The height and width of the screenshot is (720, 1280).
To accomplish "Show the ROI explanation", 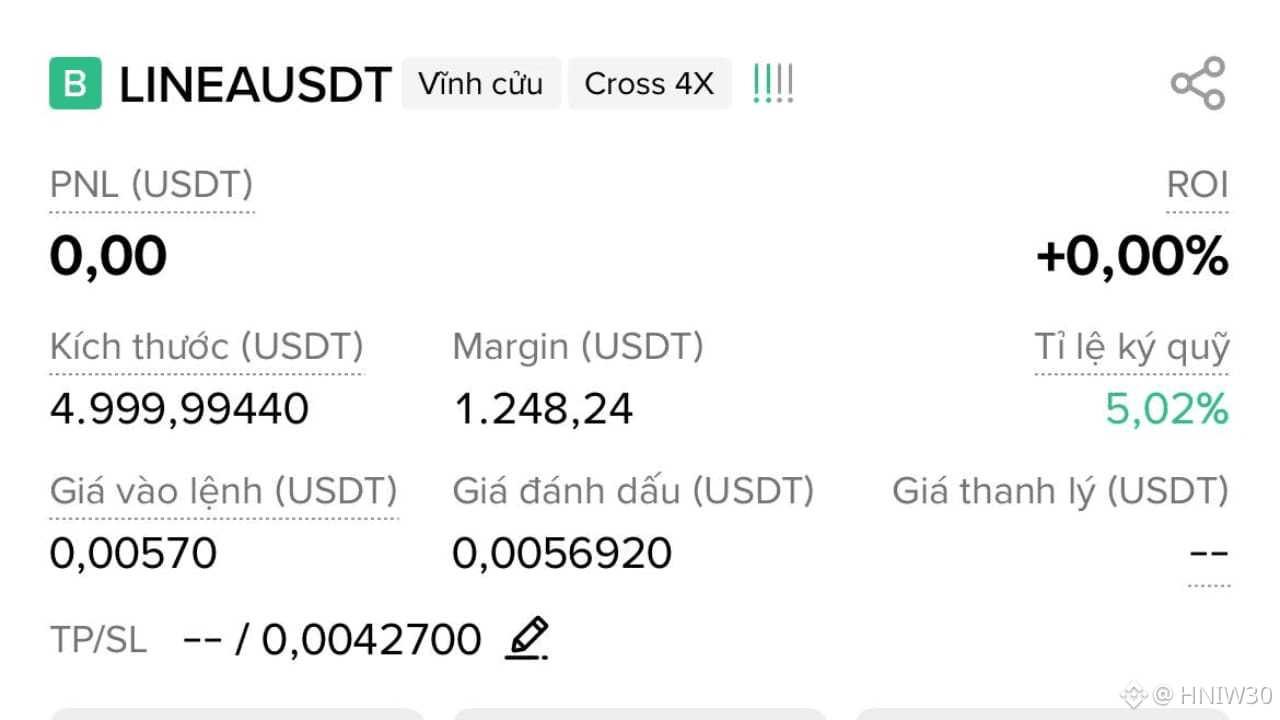I will [1197, 186].
